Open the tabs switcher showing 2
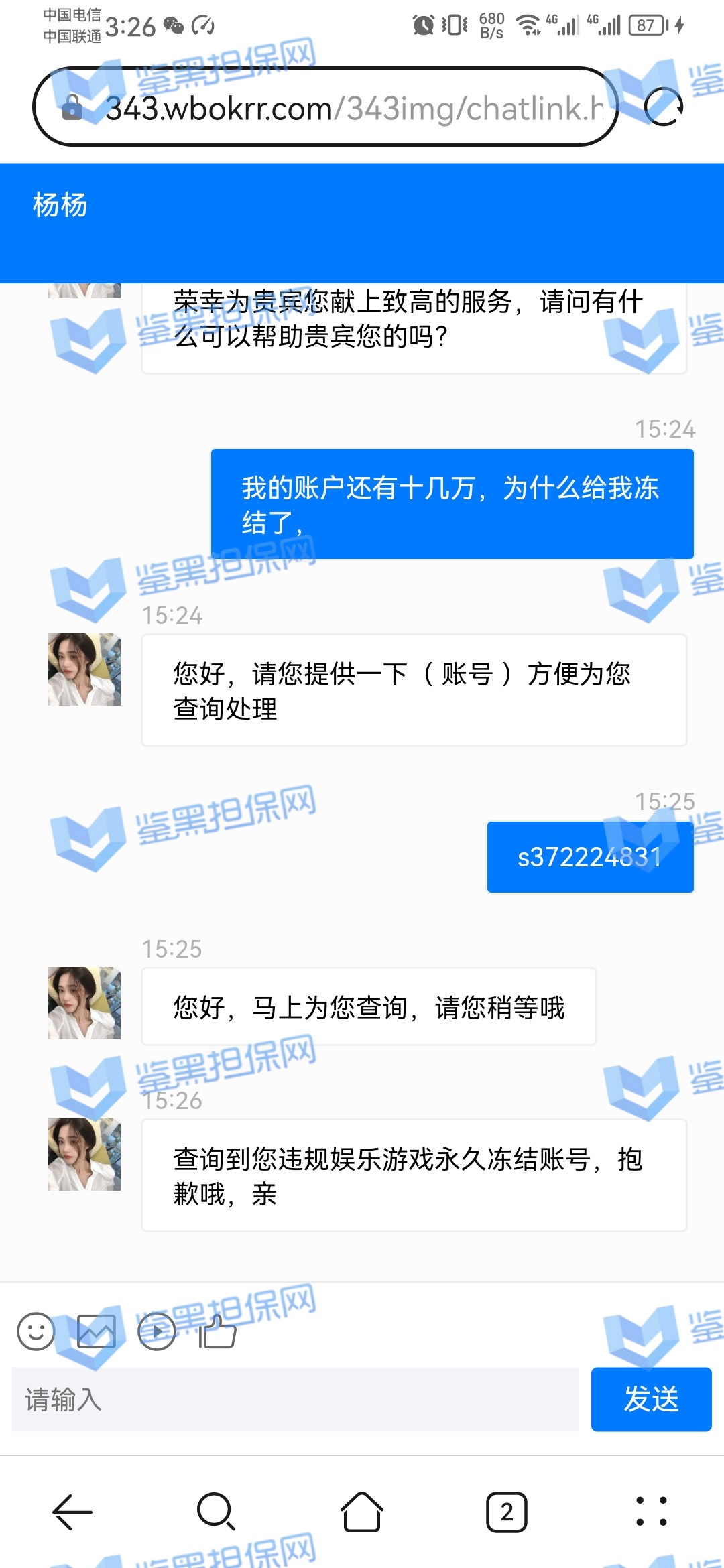Viewport: 724px width, 1568px height. tap(507, 1512)
